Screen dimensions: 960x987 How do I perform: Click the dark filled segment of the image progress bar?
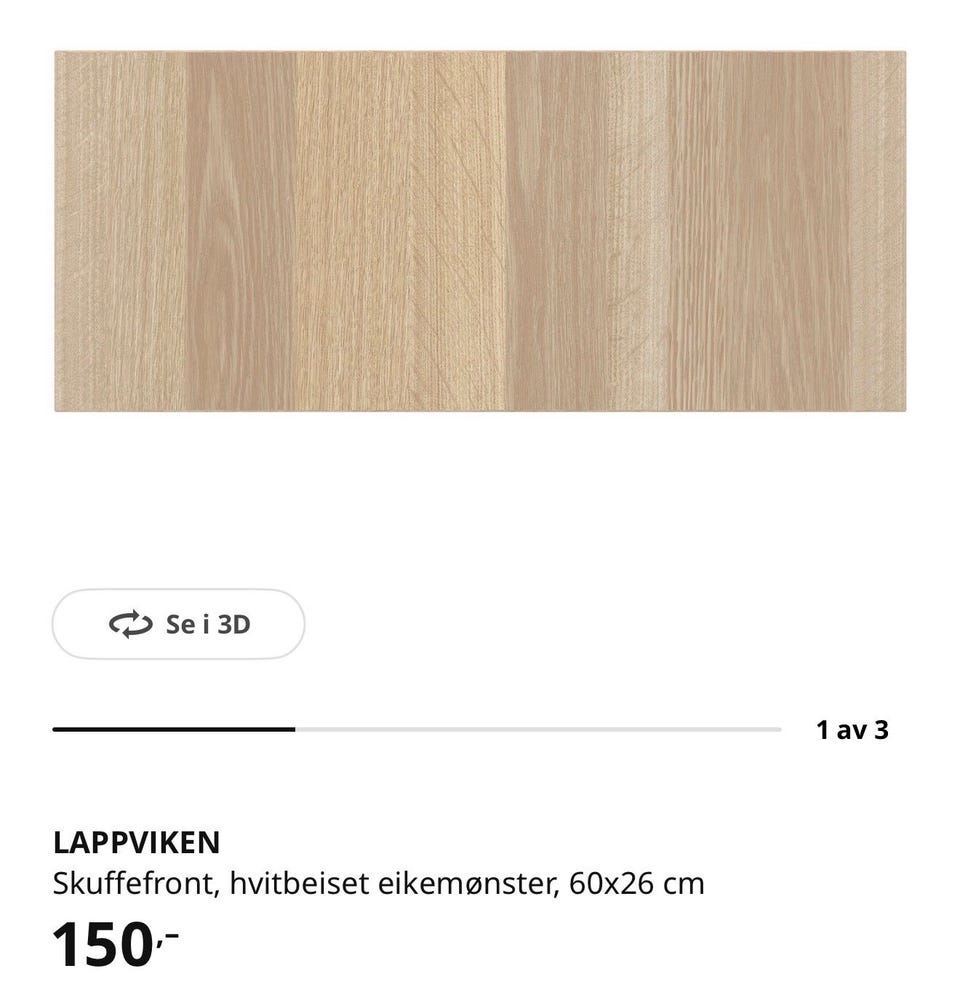pos(175,729)
